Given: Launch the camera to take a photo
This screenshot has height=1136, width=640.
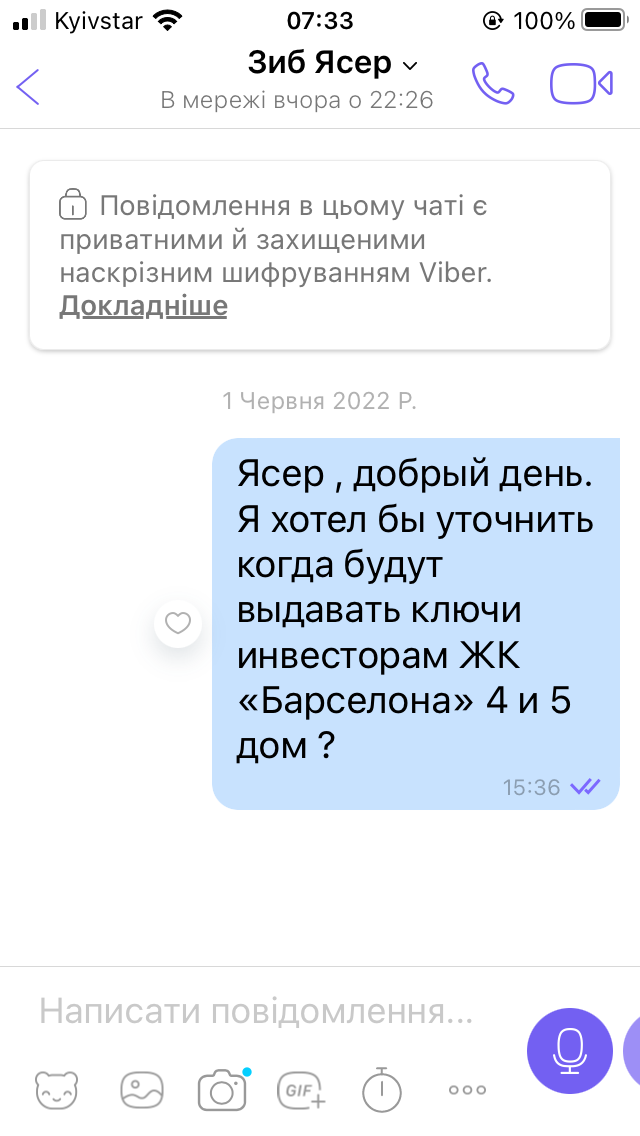Looking at the screenshot, I should (222, 1089).
